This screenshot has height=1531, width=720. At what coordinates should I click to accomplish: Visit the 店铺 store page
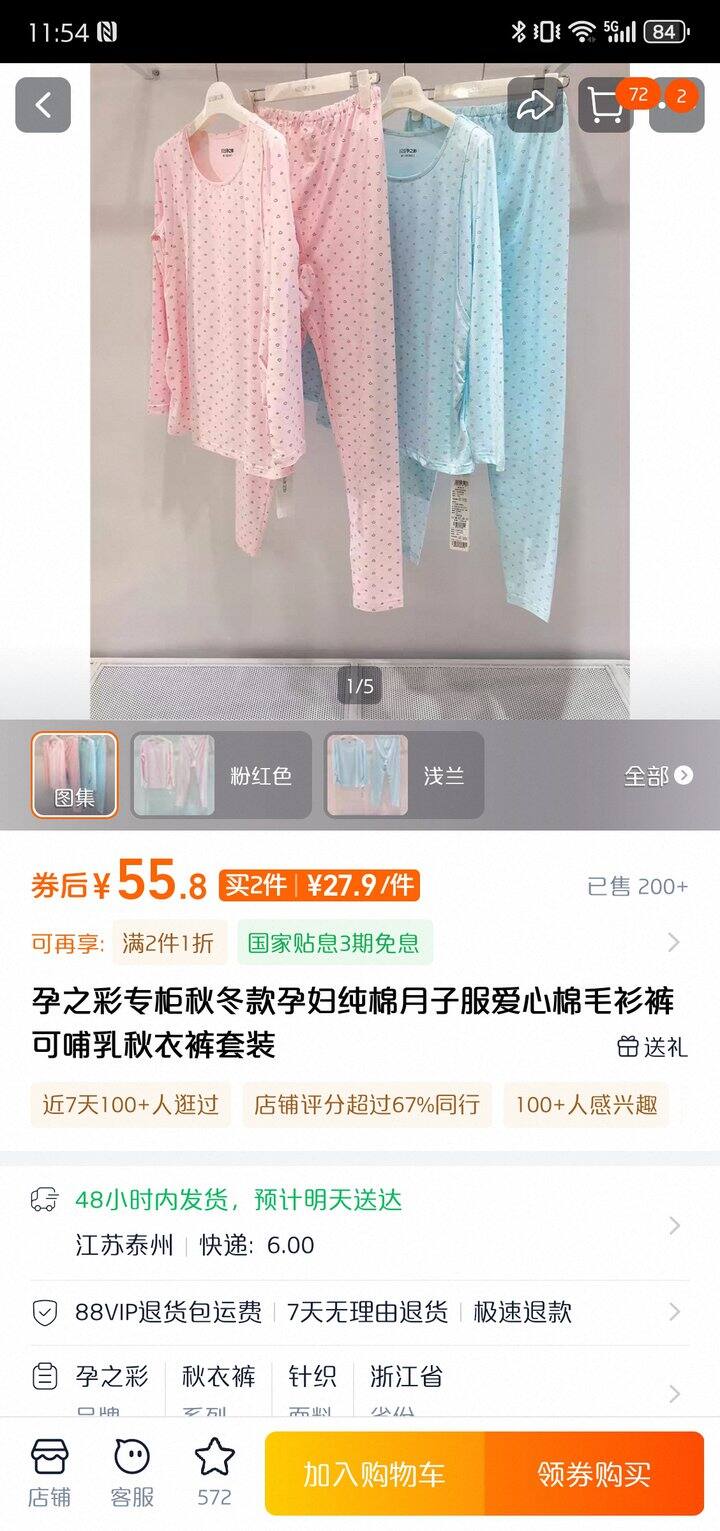pos(49,1473)
